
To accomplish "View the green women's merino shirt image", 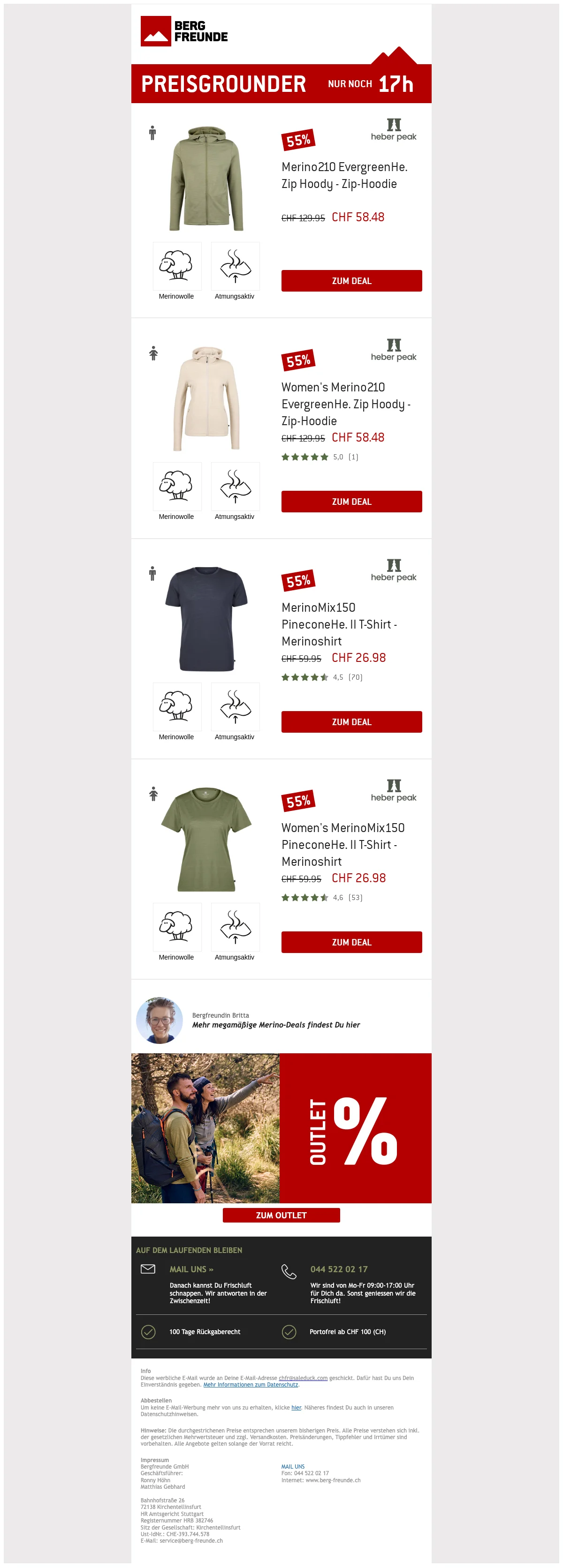I will coord(206,840).
